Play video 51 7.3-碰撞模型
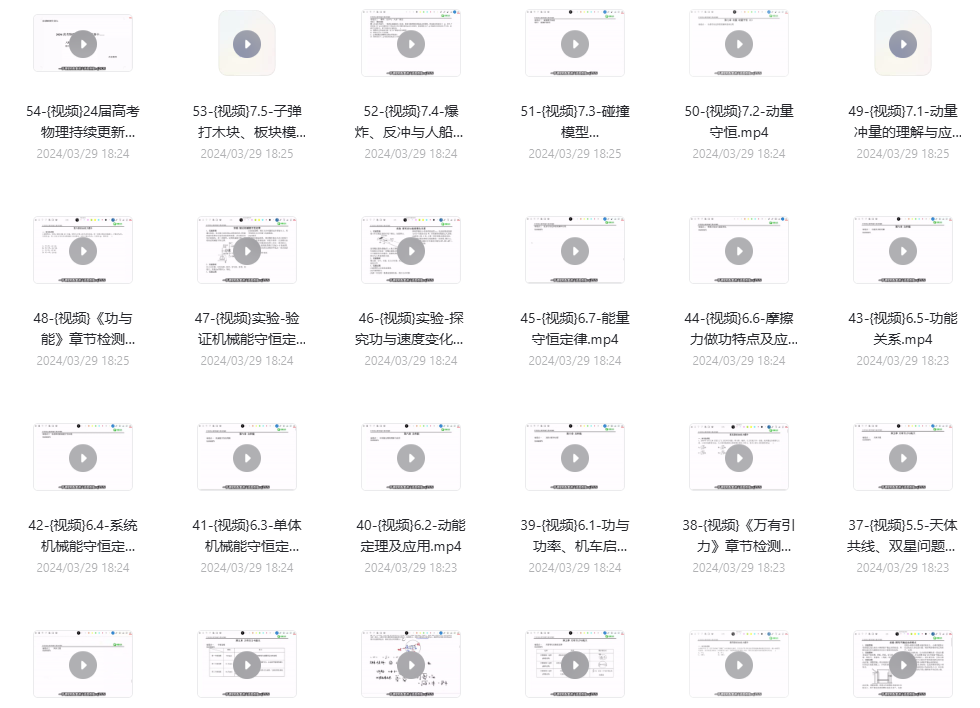Screen dimensions: 980x708 click(575, 44)
